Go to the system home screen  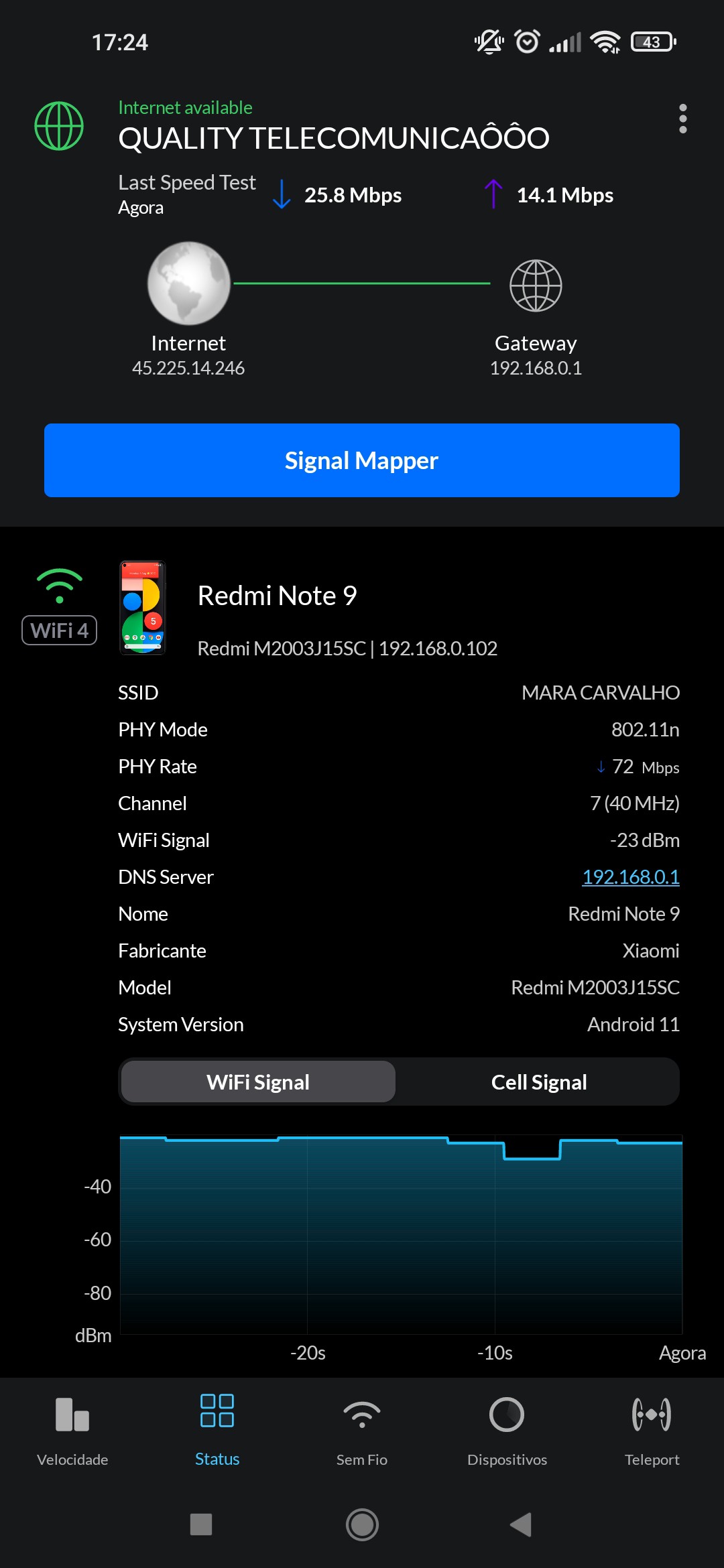click(362, 1524)
